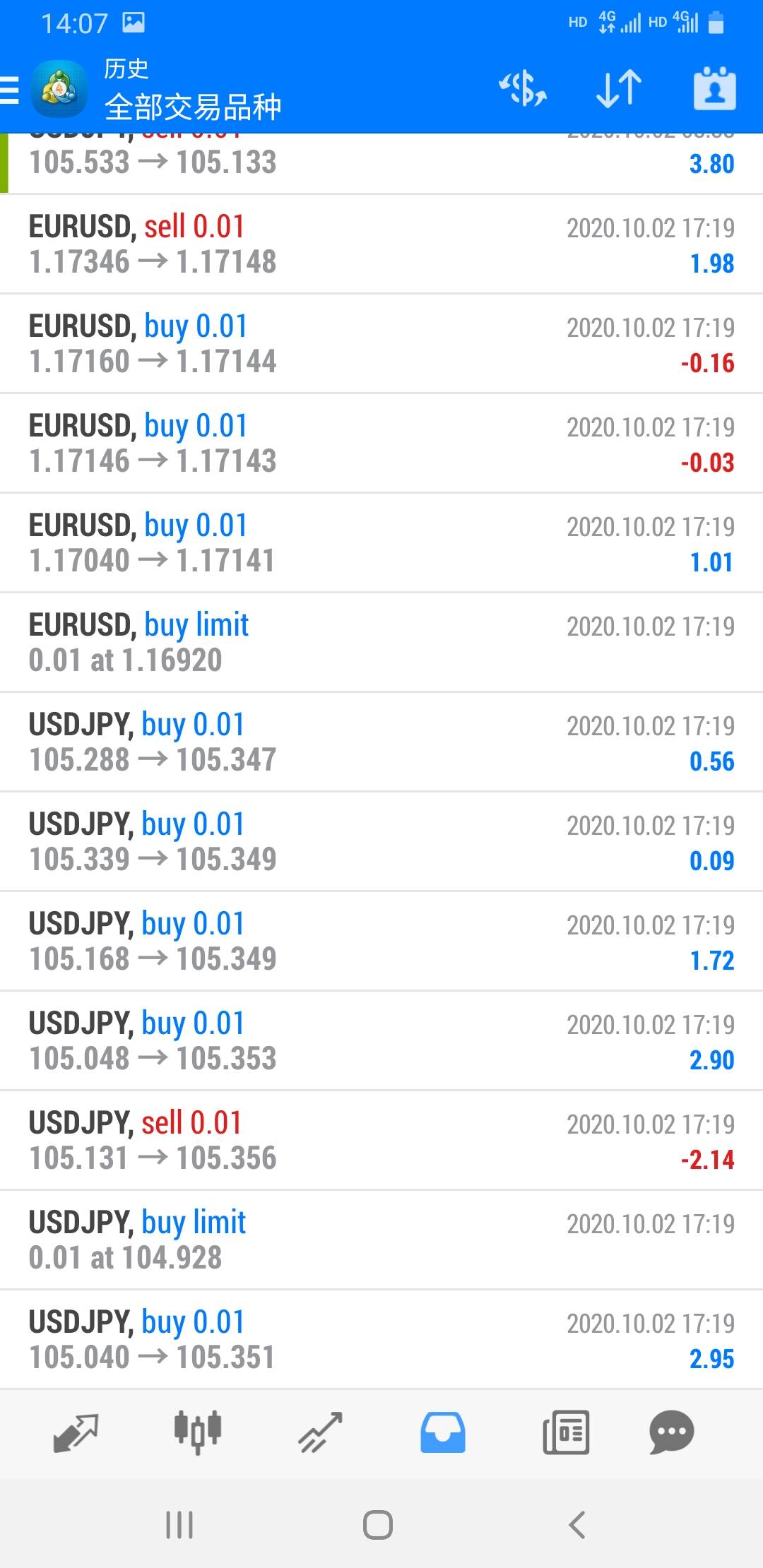Switch to the Chart candlestick tab

click(x=198, y=1432)
